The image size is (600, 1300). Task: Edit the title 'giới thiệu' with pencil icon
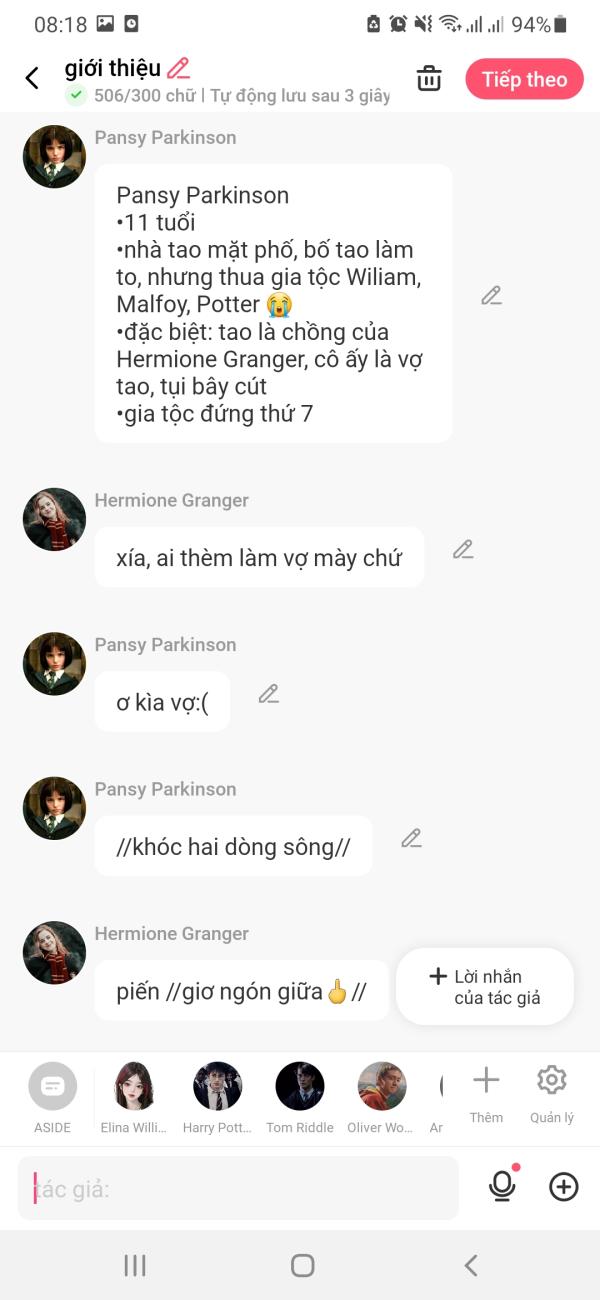click(179, 68)
